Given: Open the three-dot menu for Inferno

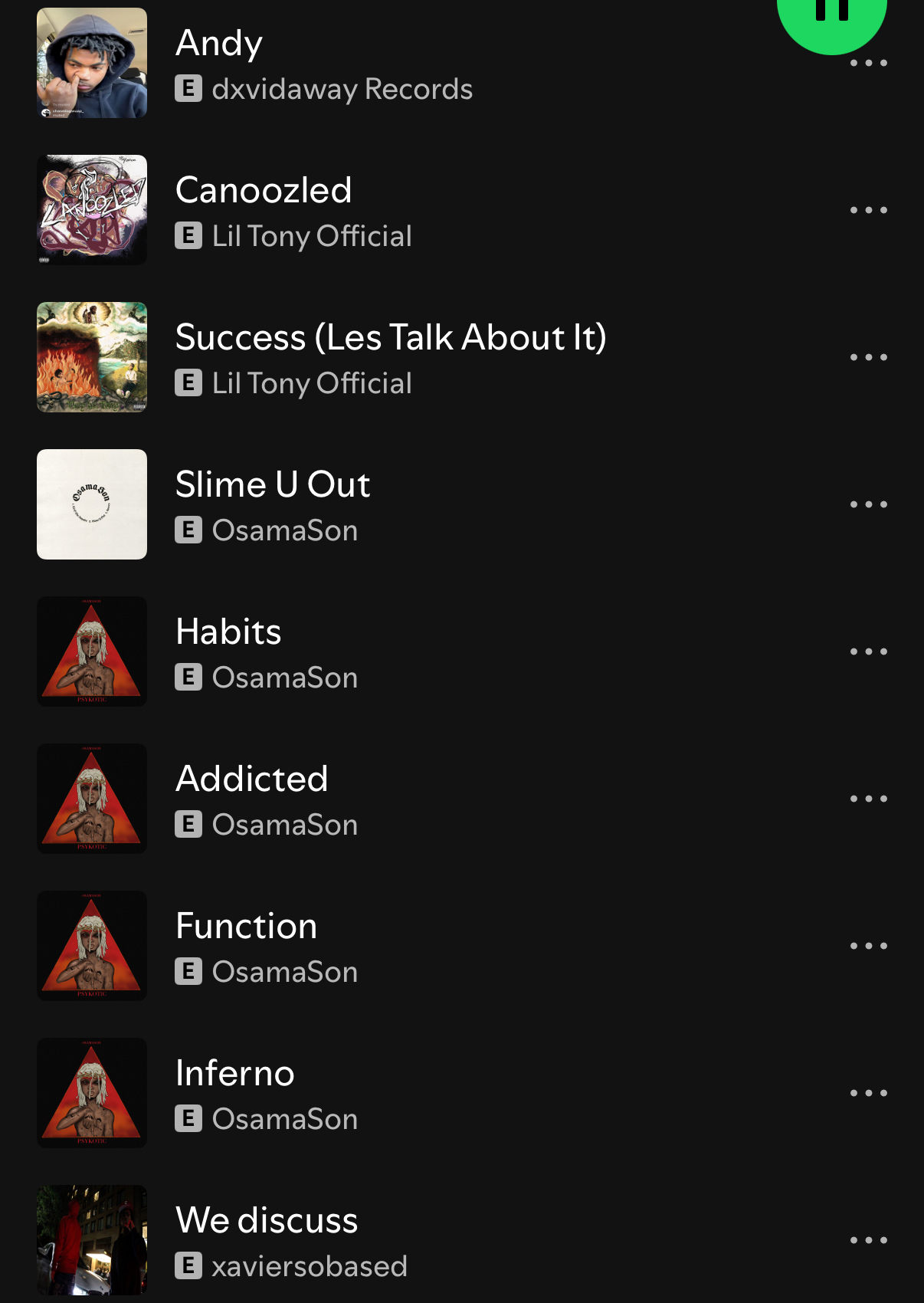Looking at the screenshot, I should 868,1093.
